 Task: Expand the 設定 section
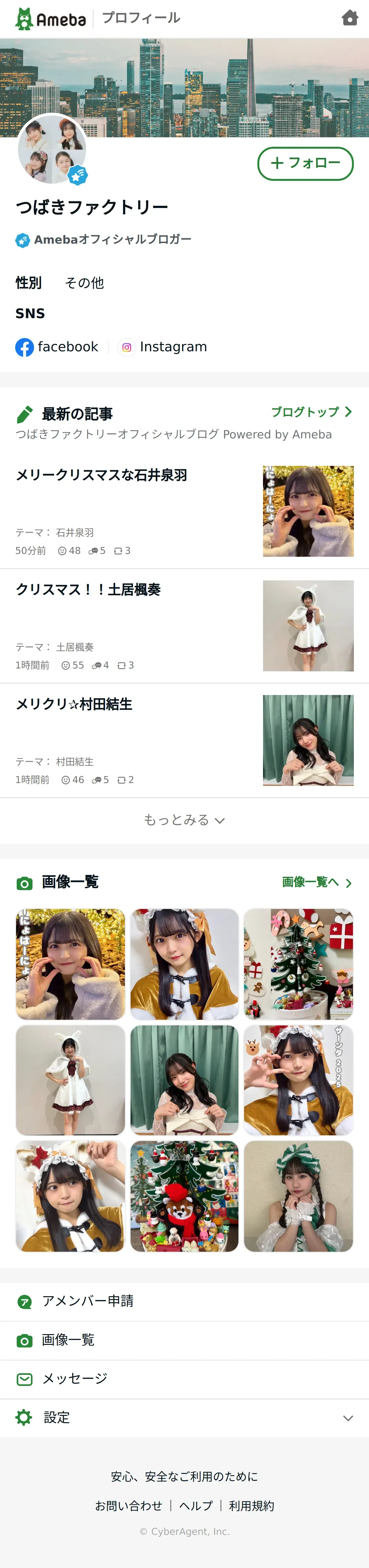pos(184,1418)
